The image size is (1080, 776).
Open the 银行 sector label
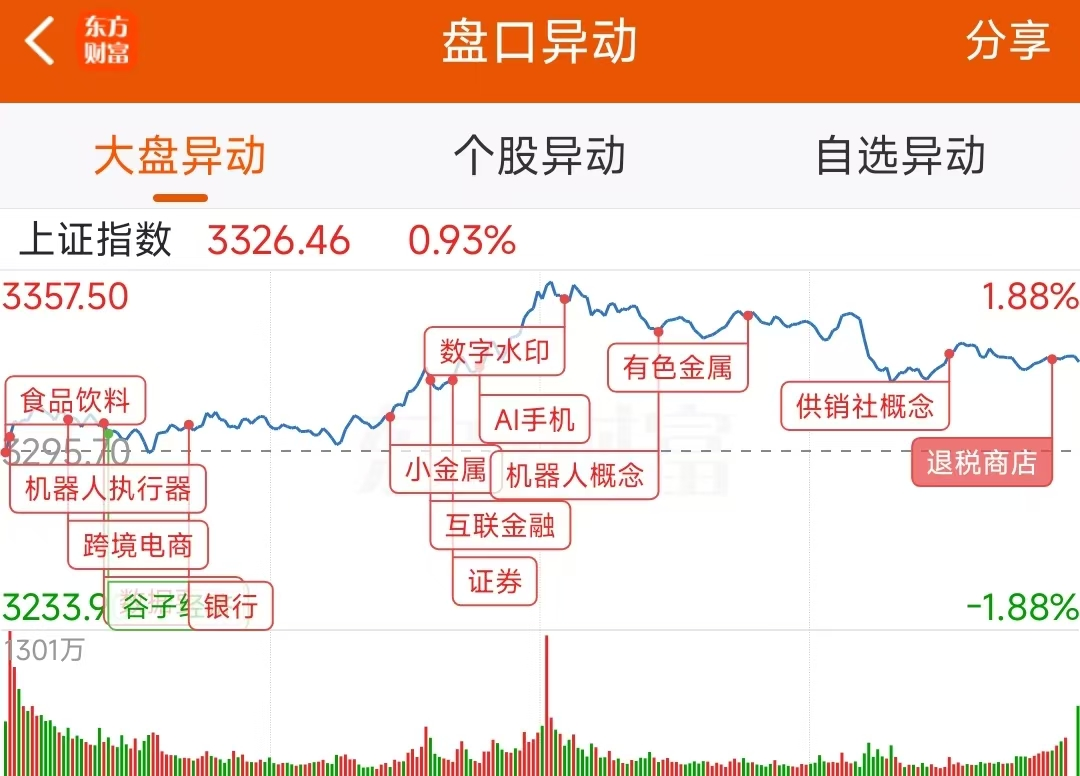pyautogui.click(x=232, y=606)
